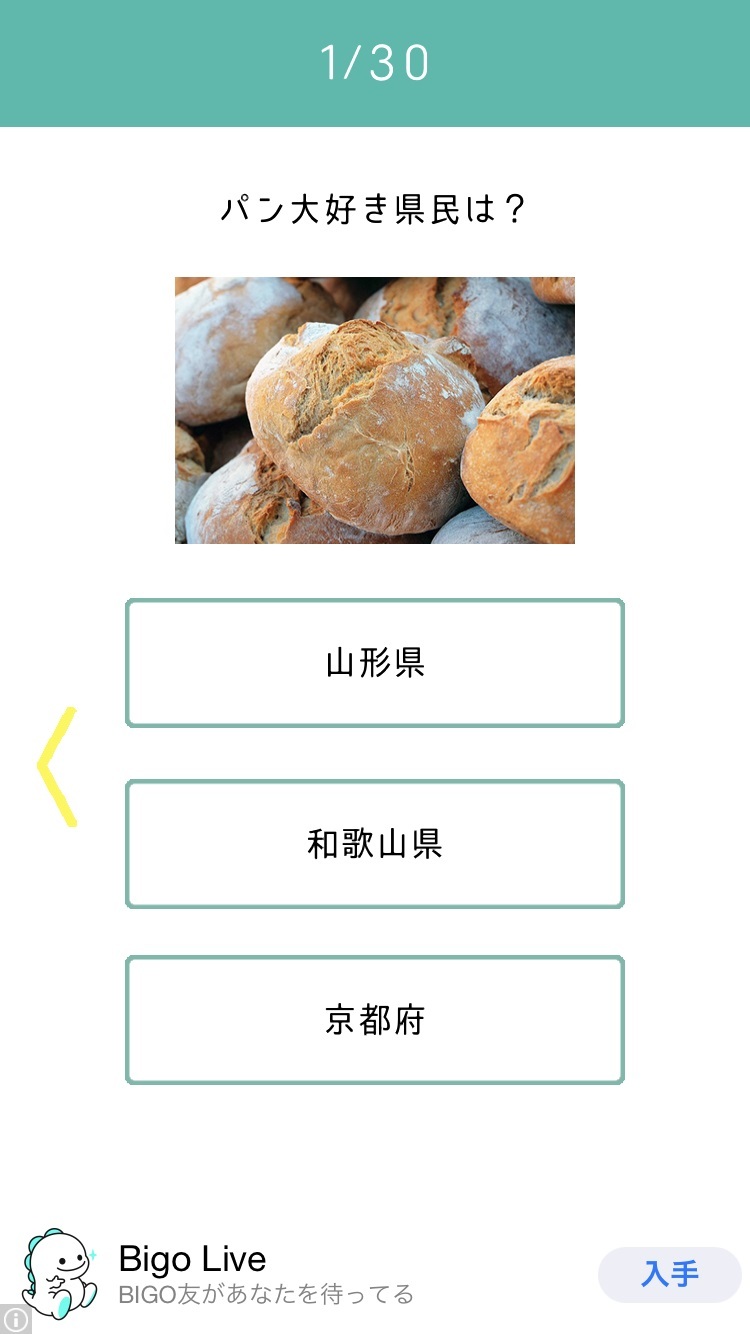
Task: Select the answer 山形県
Action: point(375,663)
